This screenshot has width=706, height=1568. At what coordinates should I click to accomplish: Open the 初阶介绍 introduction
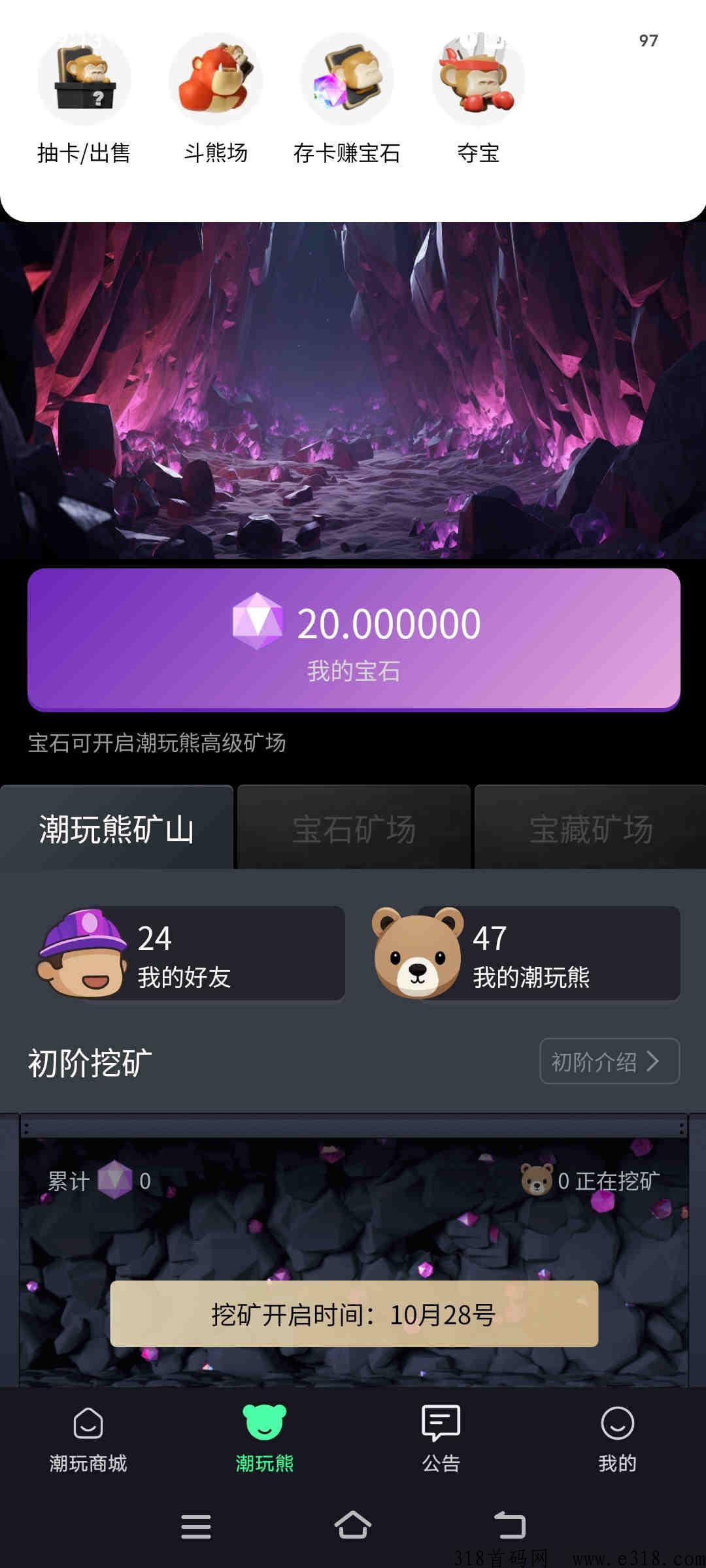609,1061
